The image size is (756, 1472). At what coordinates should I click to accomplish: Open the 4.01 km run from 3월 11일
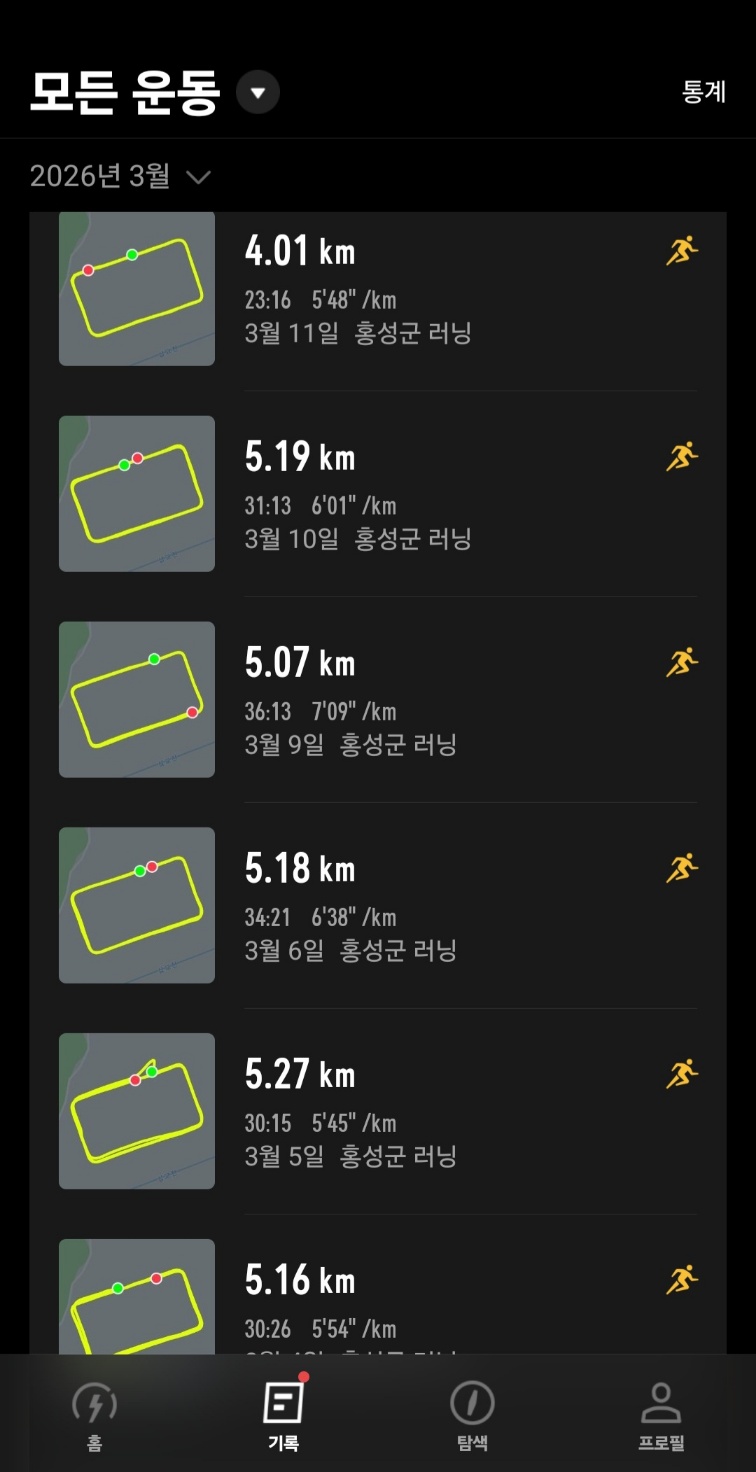(x=378, y=289)
